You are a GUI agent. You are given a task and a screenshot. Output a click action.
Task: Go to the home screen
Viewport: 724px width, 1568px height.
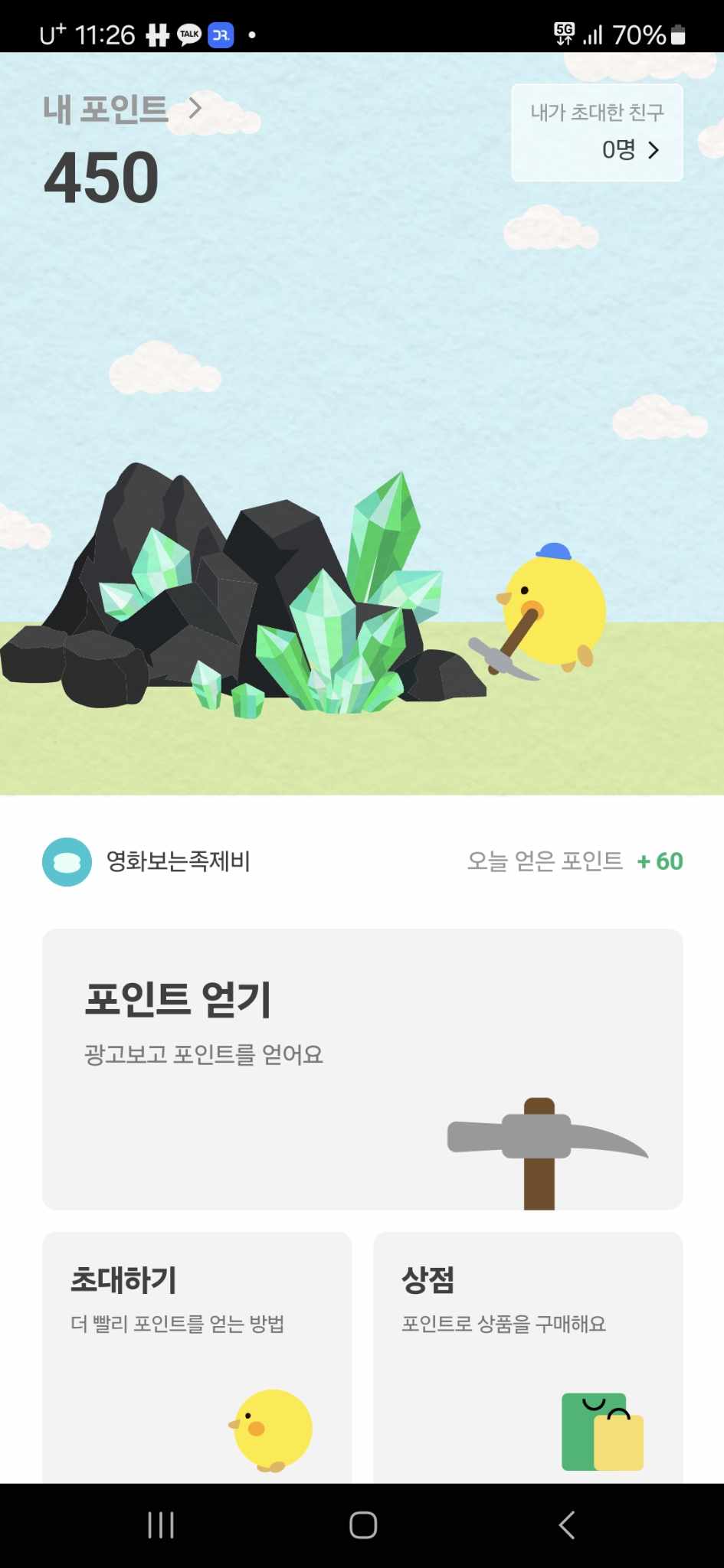click(362, 1525)
